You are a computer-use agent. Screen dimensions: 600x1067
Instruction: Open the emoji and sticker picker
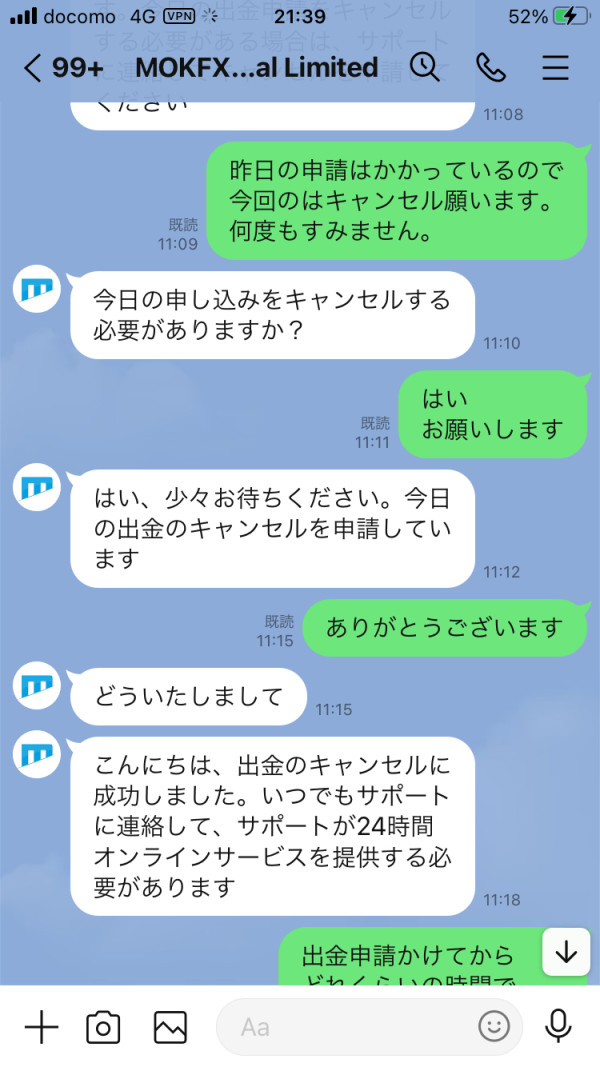tap(494, 1027)
